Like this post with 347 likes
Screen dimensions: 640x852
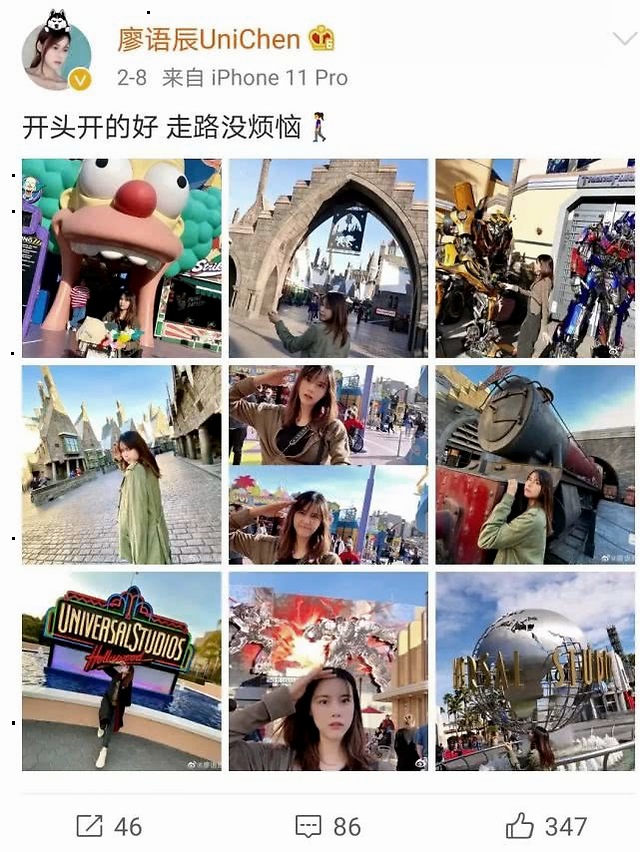pyautogui.click(x=545, y=826)
